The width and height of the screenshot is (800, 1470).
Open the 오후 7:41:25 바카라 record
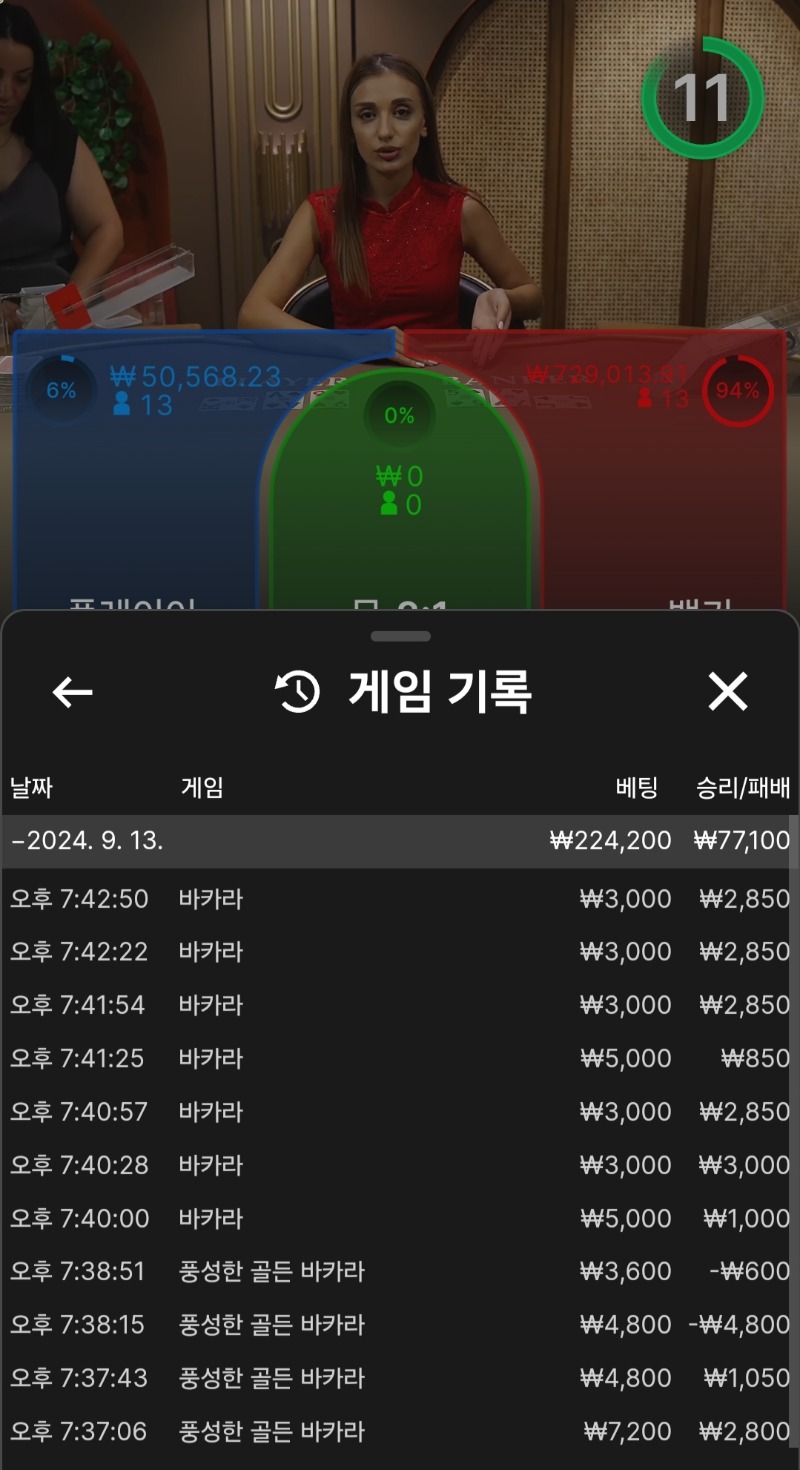coord(400,1058)
